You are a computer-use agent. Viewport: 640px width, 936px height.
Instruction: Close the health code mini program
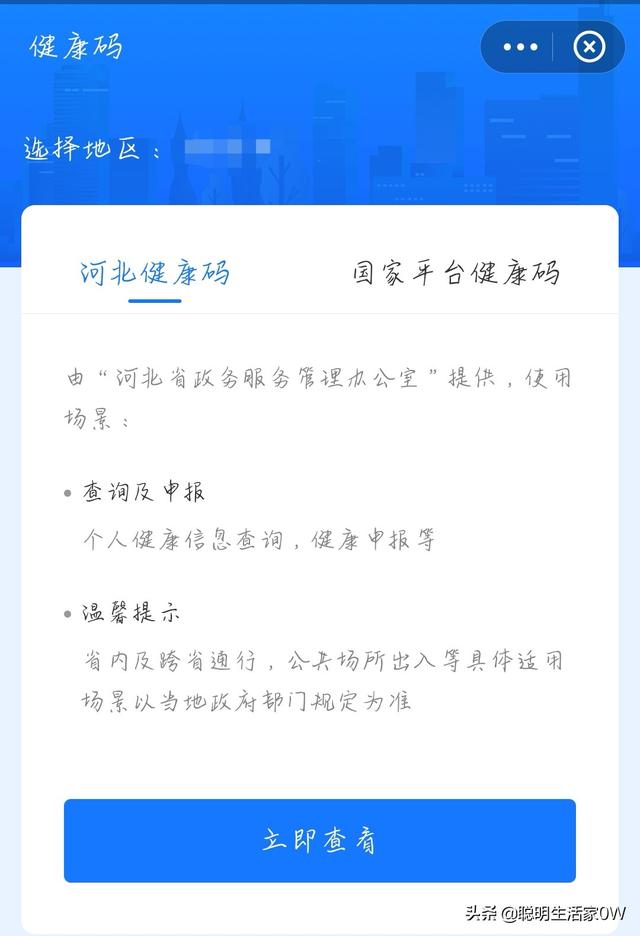(589, 47)
